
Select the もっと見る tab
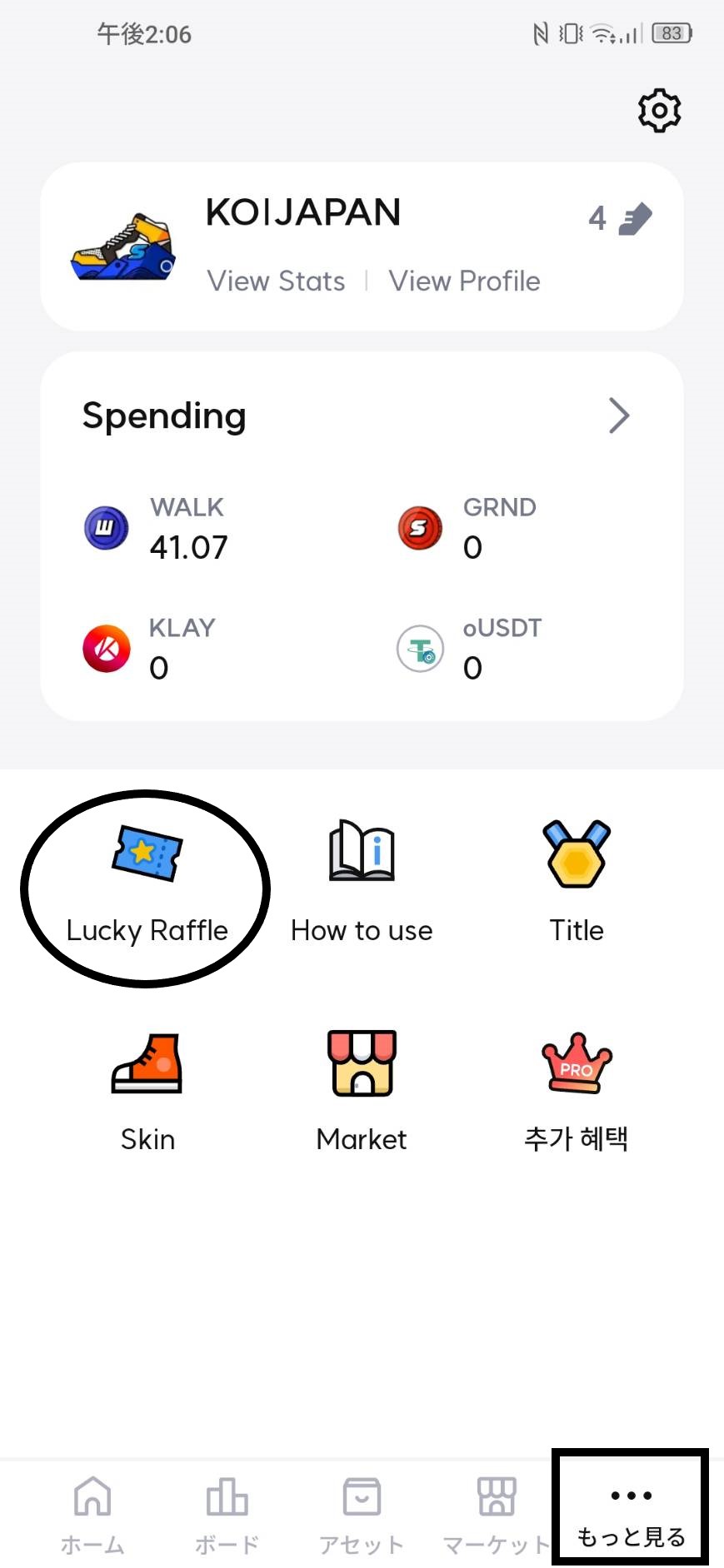coord(631,1513)
